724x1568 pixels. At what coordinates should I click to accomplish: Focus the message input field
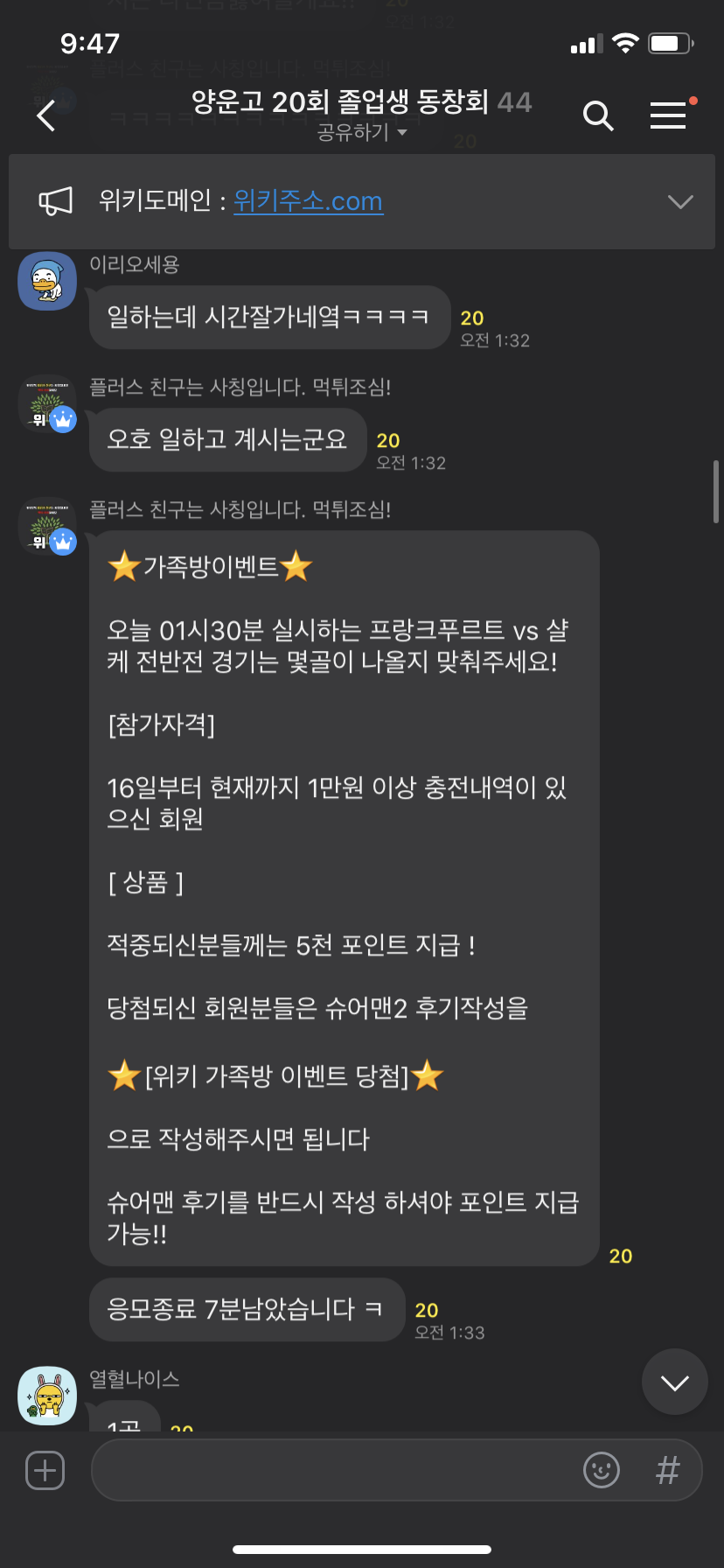click(332, 1470)
